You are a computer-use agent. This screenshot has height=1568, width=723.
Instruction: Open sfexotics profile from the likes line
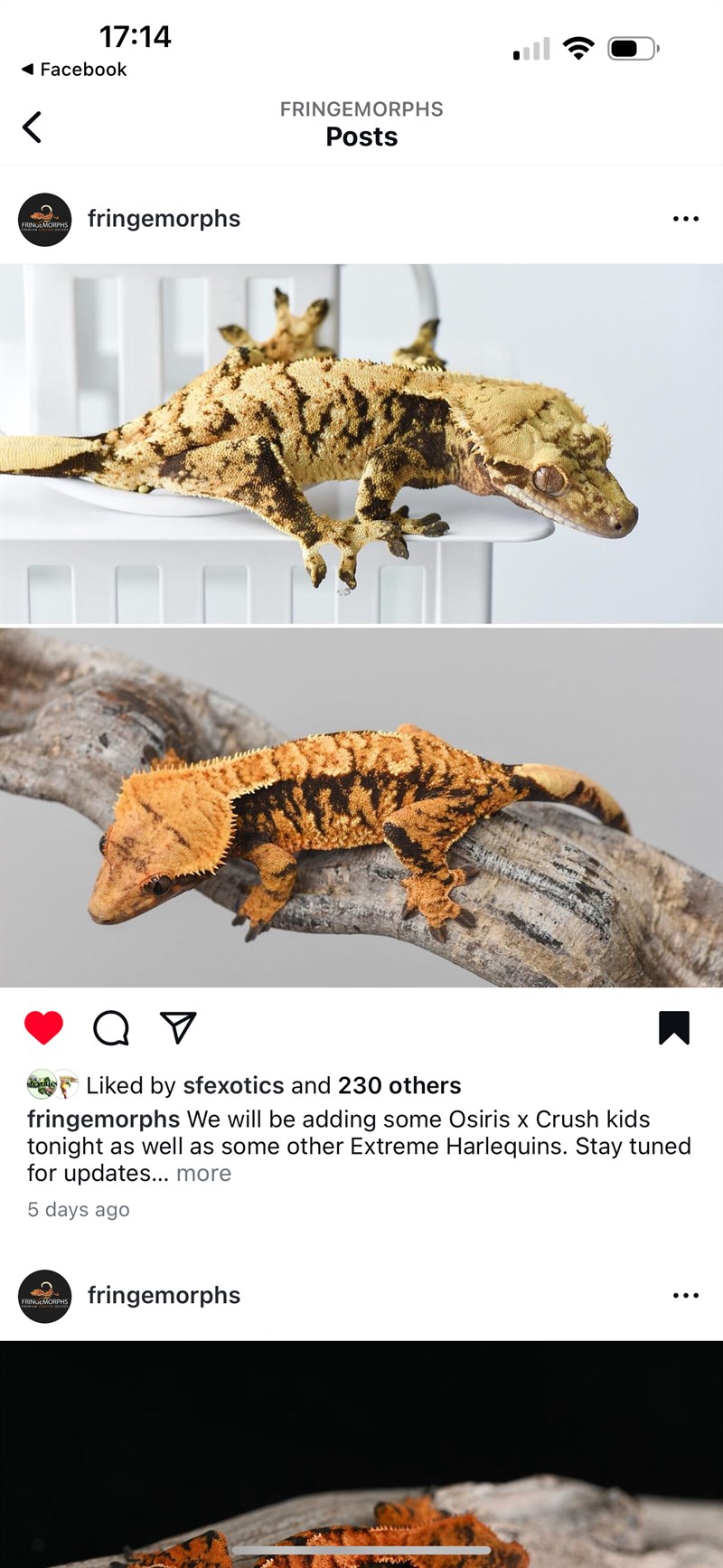(233, 1085)
